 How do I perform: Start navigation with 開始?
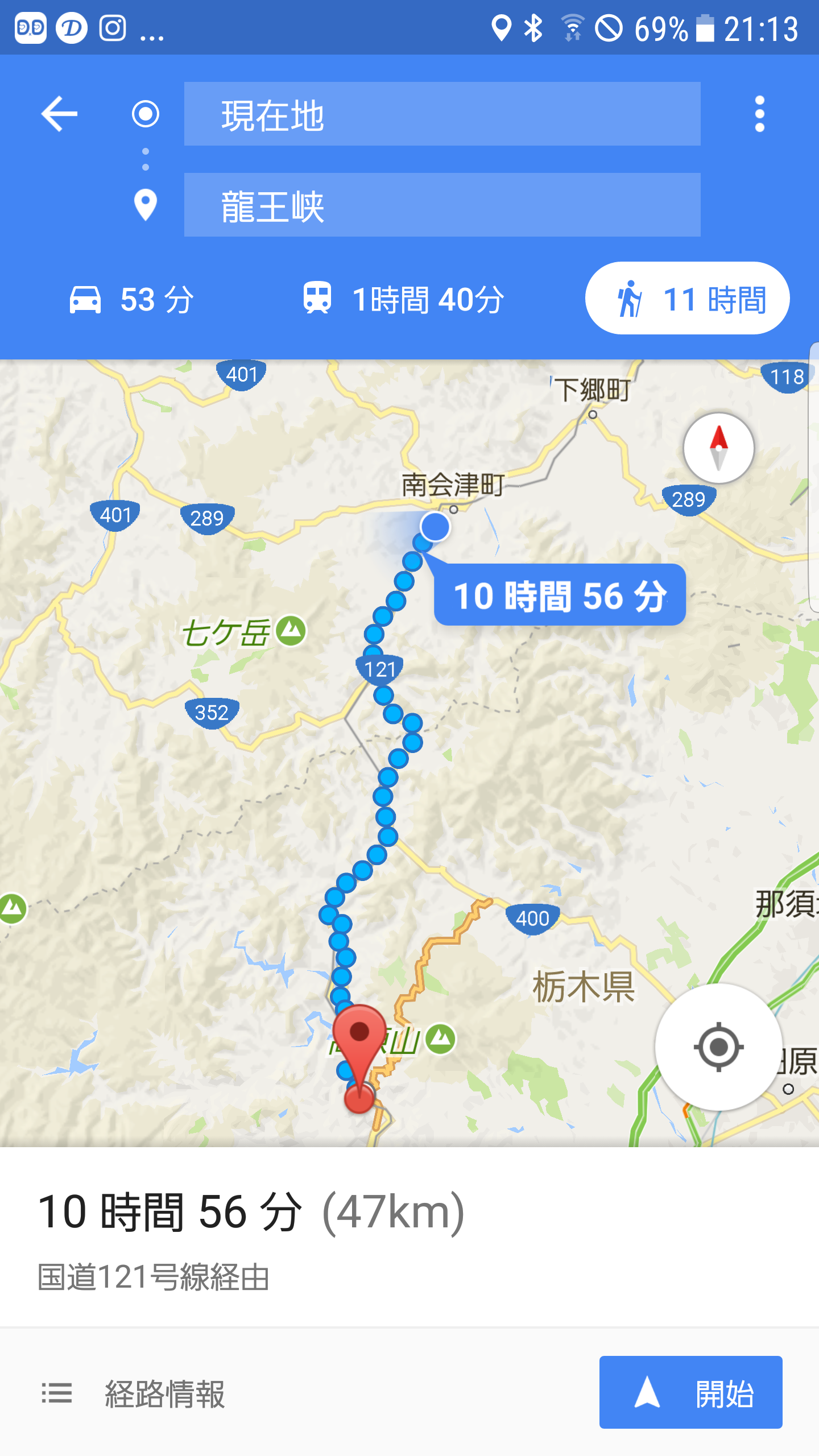pos(690,1392)
